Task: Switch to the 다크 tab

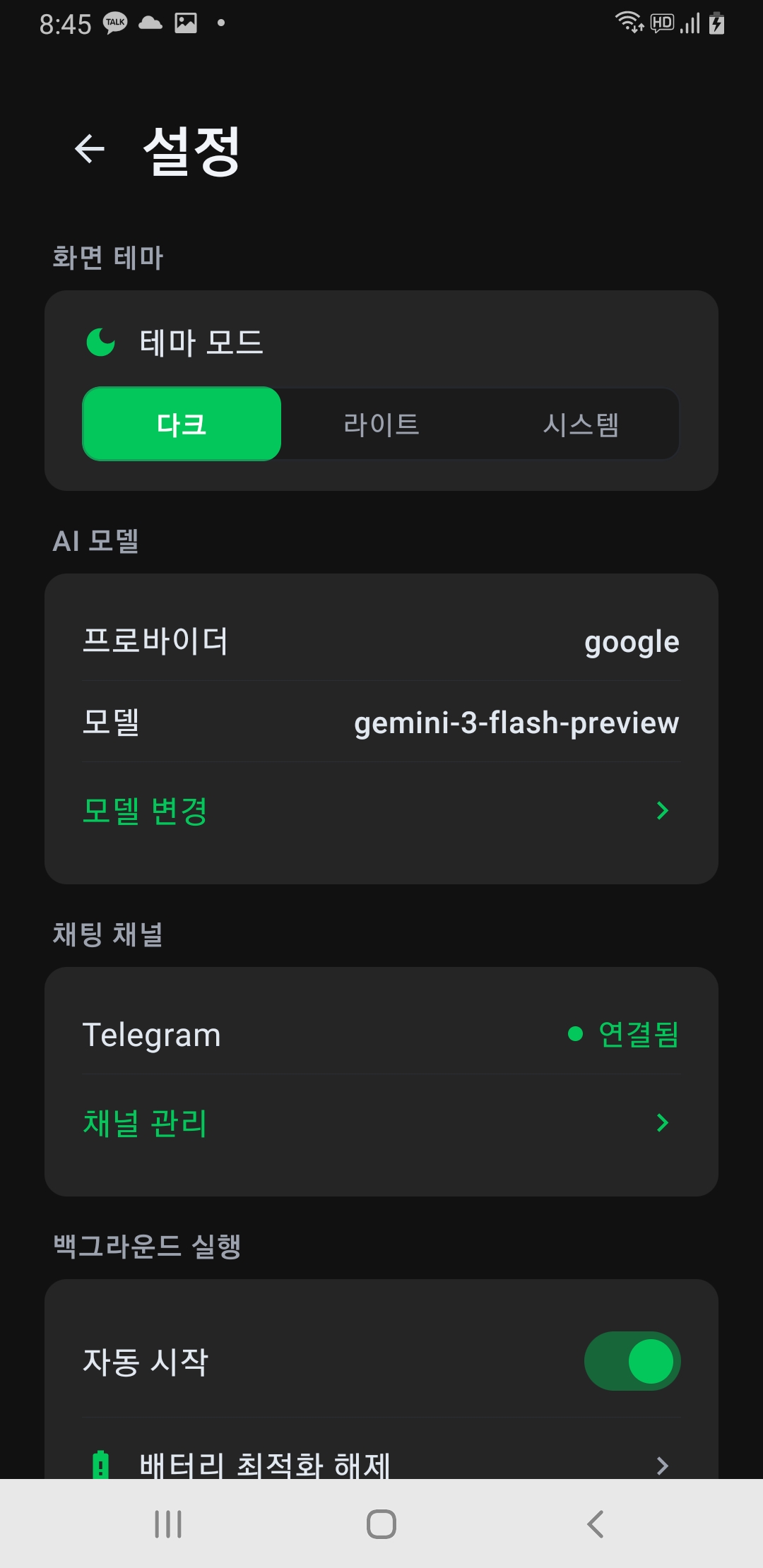Action: 181,424
